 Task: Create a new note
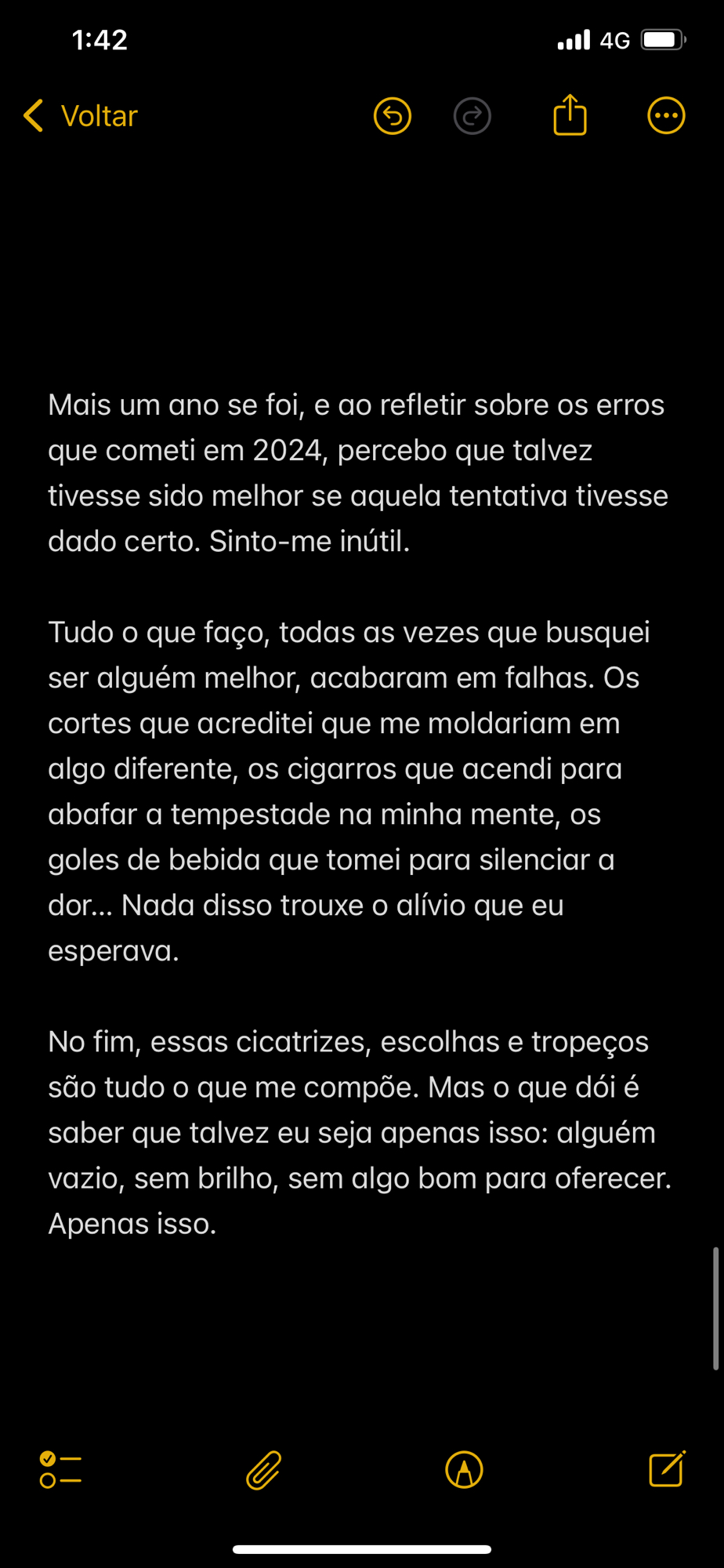click(x=667, y=1468)
